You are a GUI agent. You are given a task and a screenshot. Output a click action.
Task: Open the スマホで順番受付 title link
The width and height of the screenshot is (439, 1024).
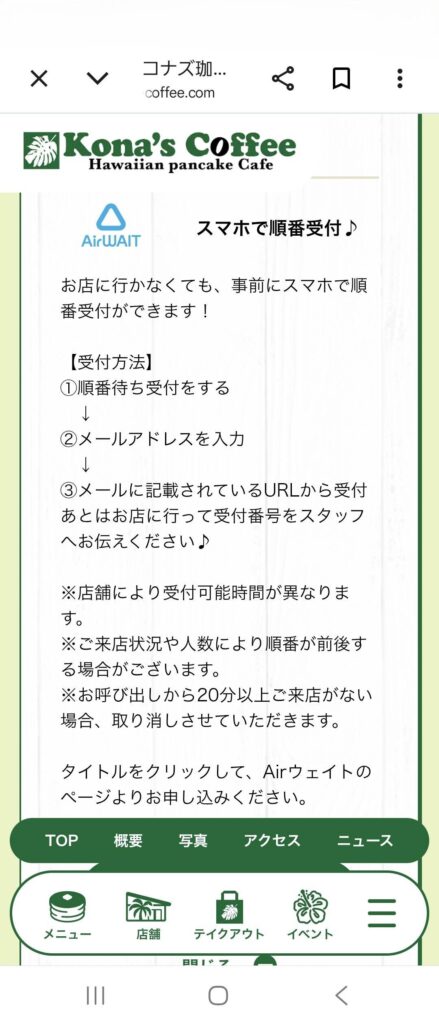pyautogui.click(x=278, y=228)
